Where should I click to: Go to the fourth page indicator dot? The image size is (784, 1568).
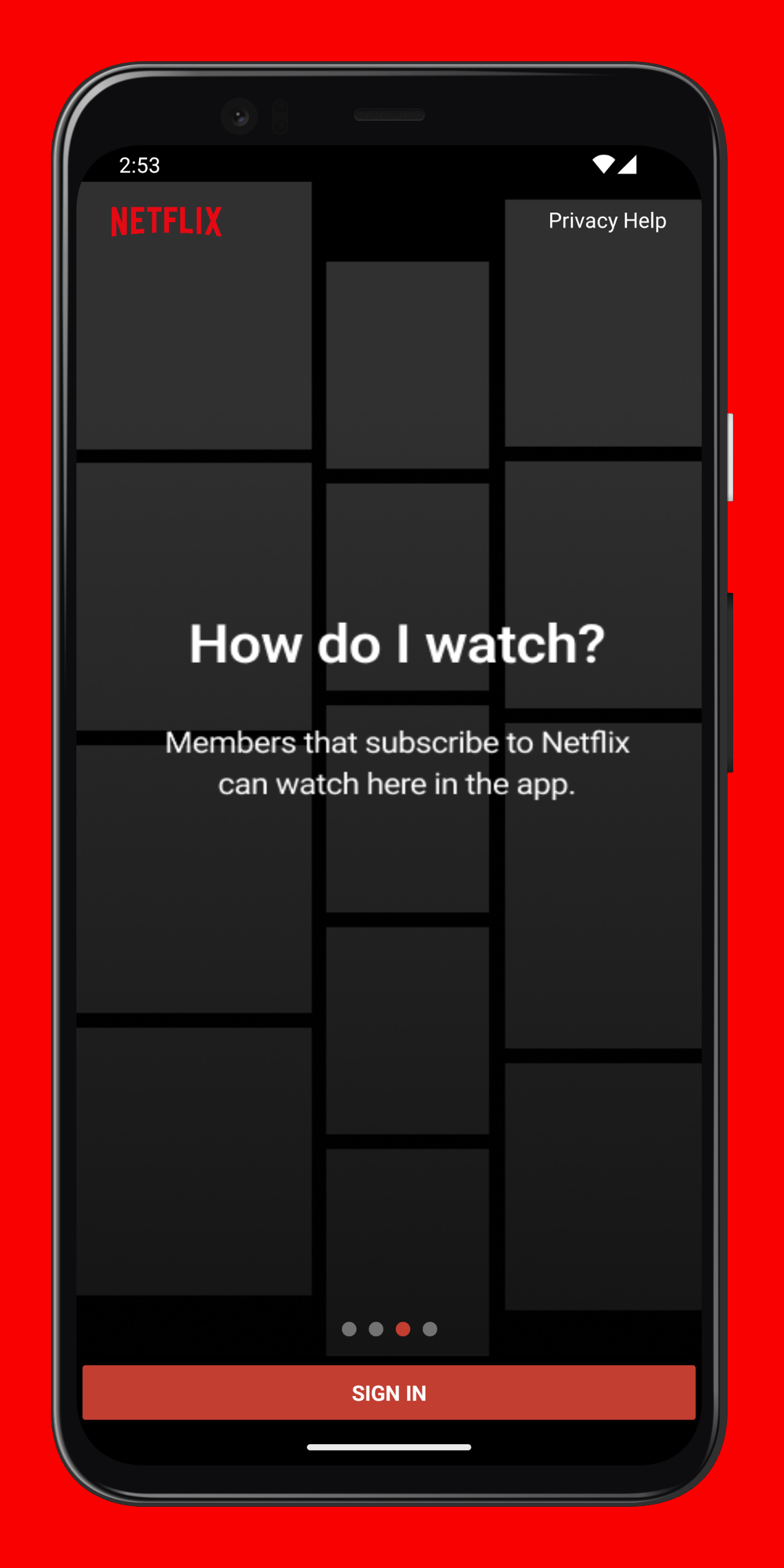point(430,1329)
